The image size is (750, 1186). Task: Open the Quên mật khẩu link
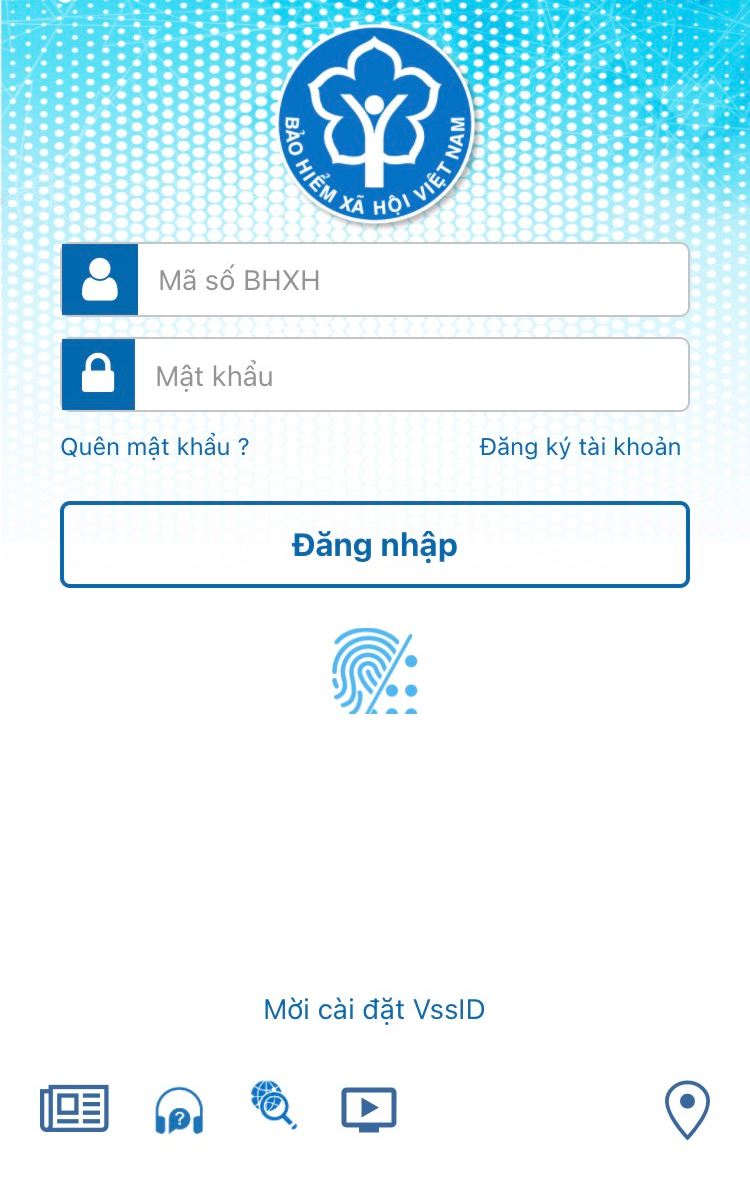point(155,447)
